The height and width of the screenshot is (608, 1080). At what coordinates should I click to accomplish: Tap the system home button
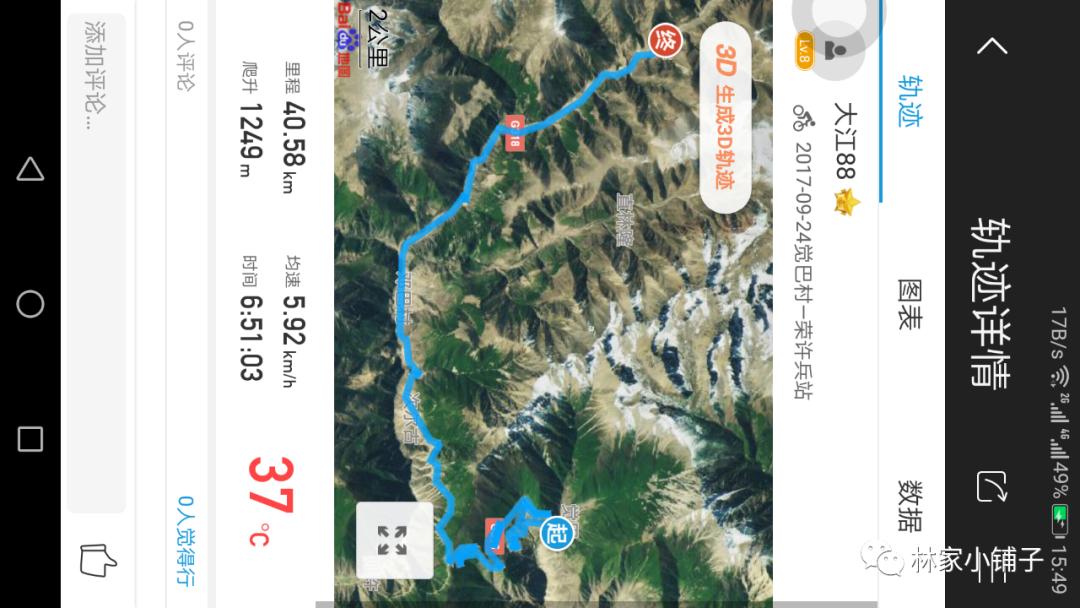(x=30, y=304)
